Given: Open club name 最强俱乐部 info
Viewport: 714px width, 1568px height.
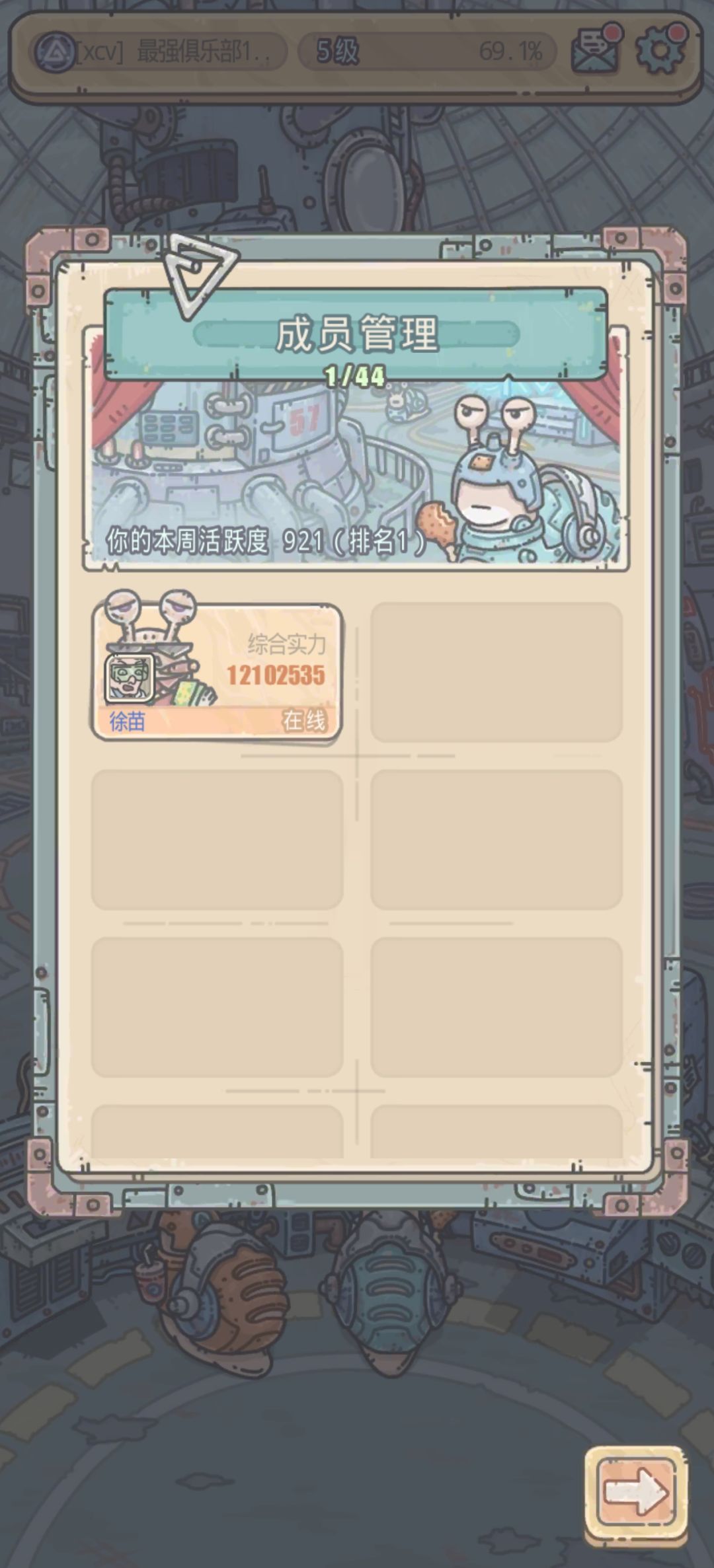Looking at the screenshot, I should tap(159, 51).
